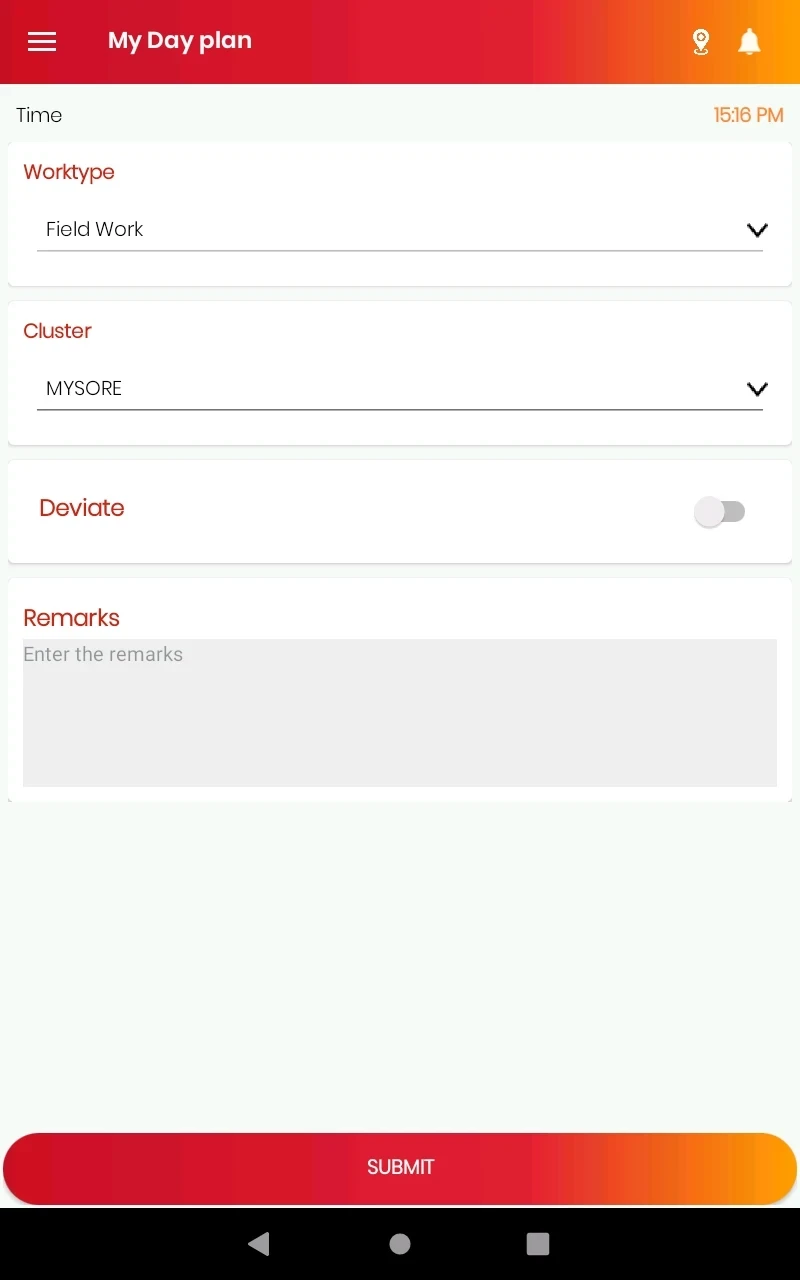Submit the day plan
Viewport: 800px width, 1280px height.
pyautogui.click(x=400, y=1167)
